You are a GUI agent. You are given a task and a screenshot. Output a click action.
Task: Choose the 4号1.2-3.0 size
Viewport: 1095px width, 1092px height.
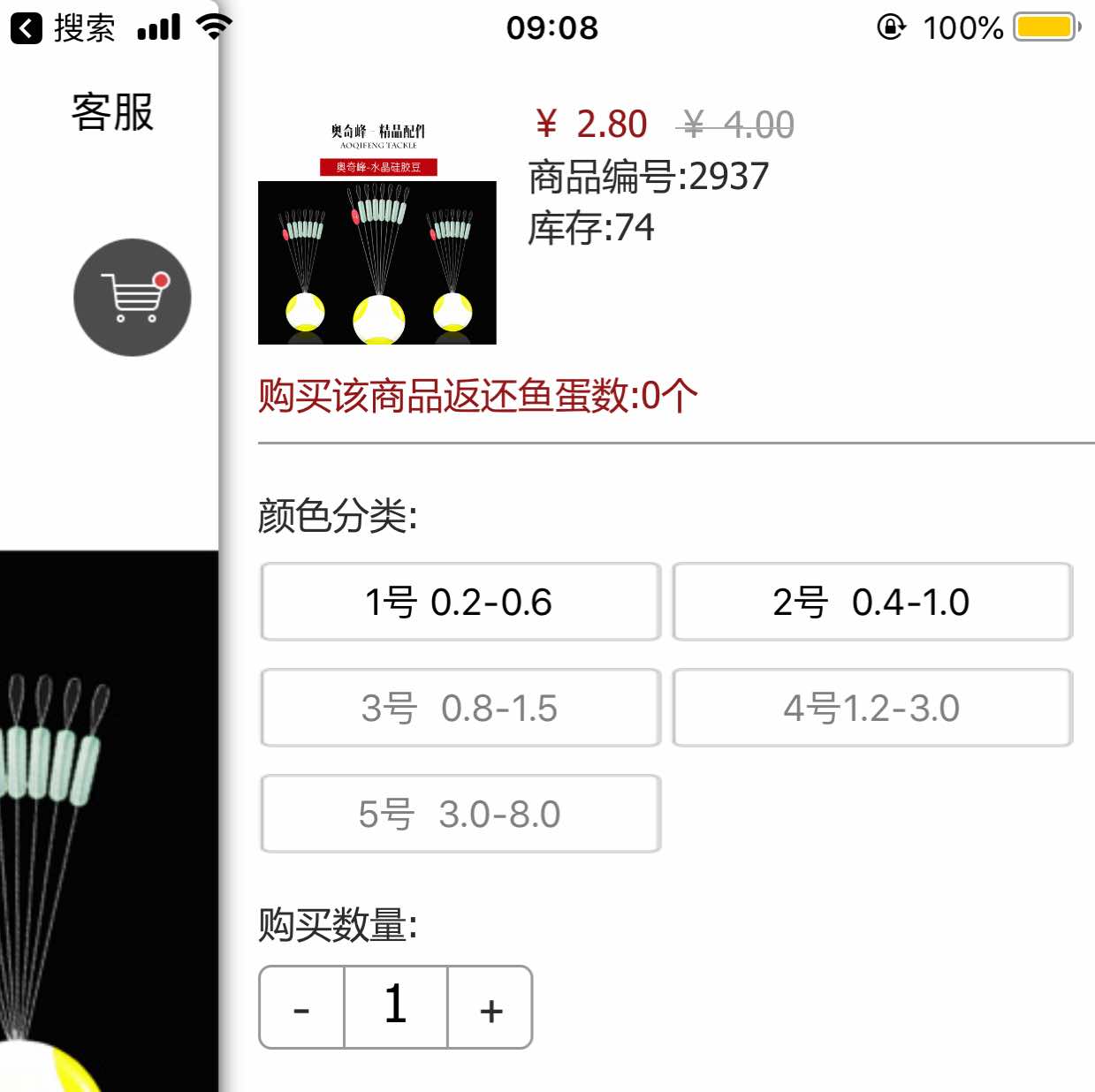872,708
